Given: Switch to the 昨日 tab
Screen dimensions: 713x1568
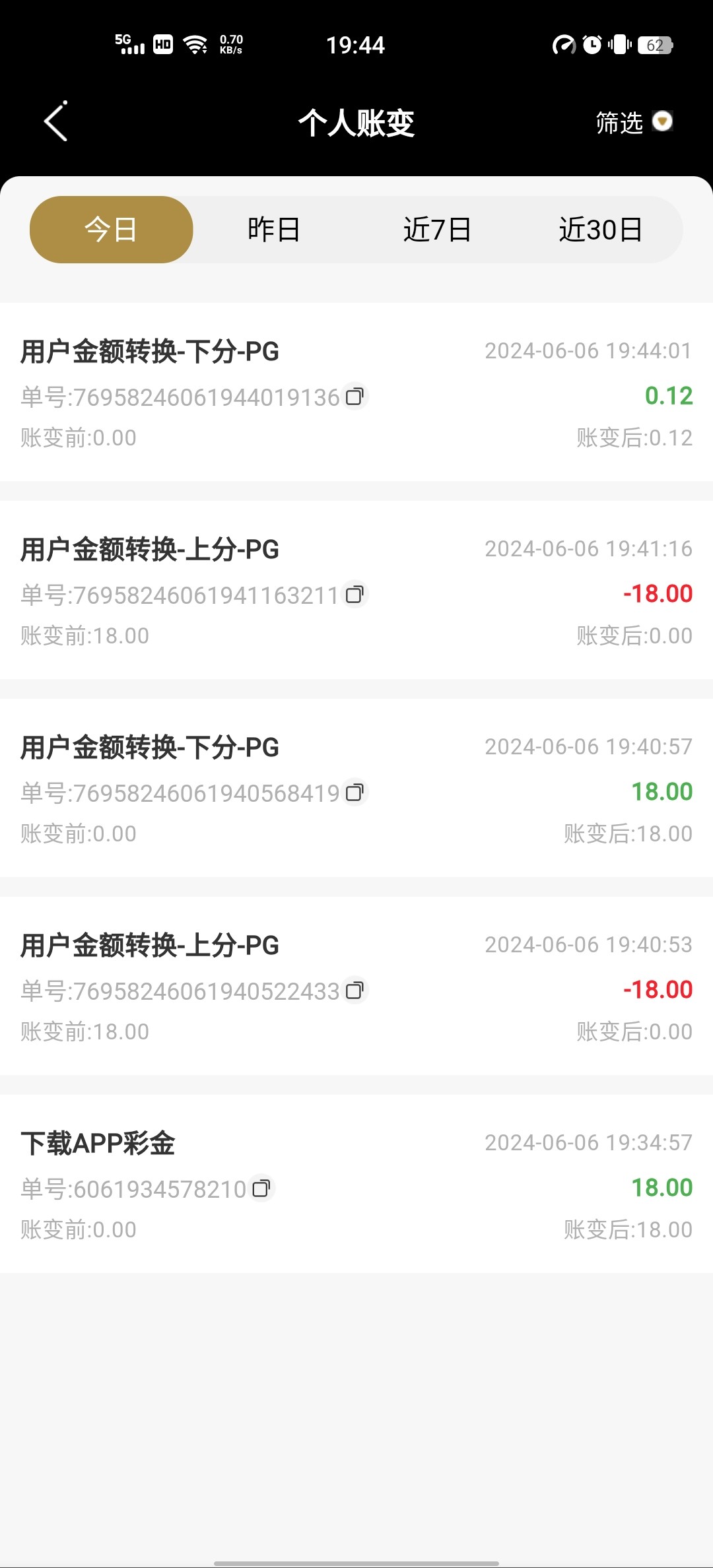Looking at the screenshot, I should [274, 230].
